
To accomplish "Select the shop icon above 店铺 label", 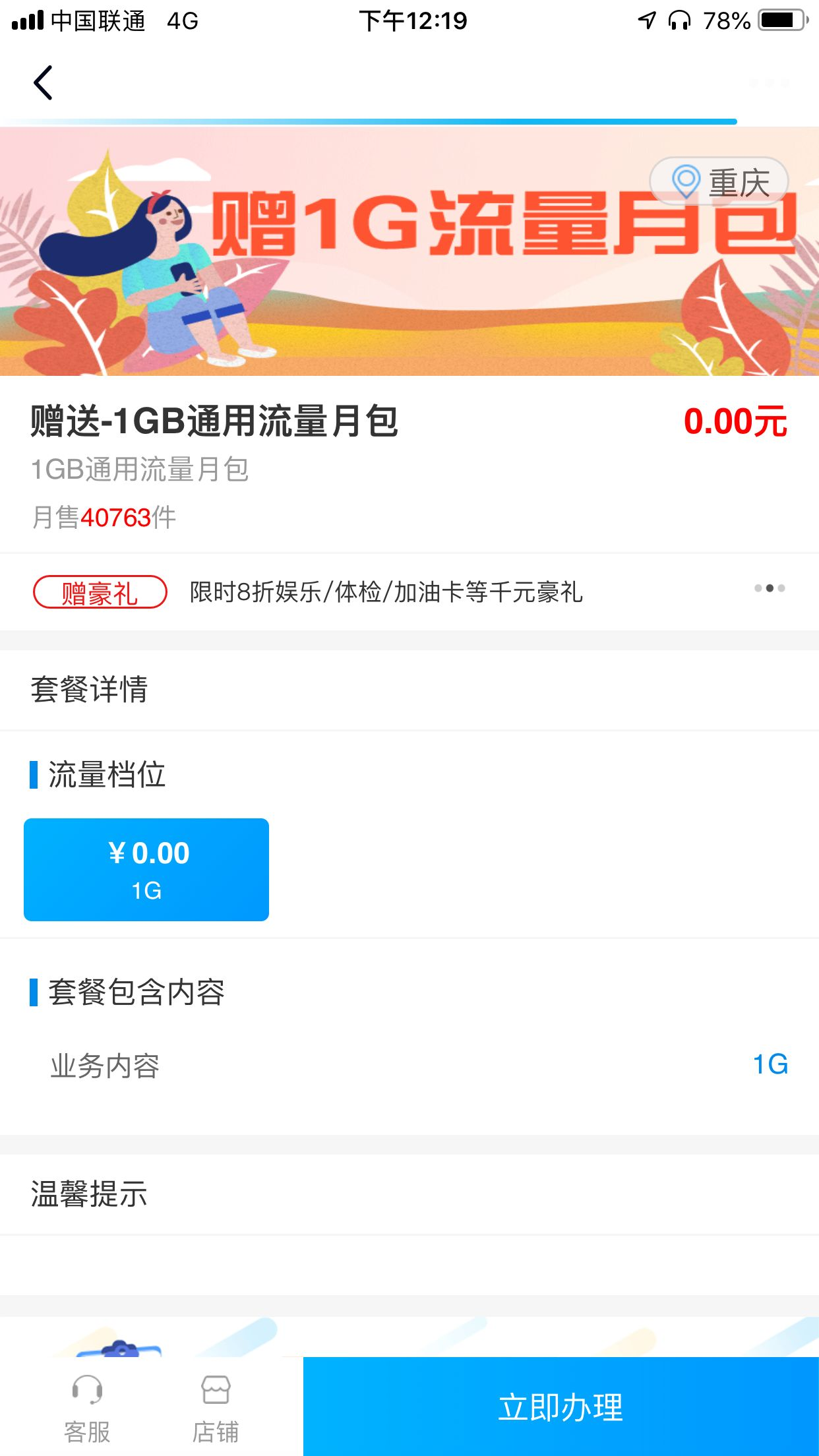I will click(216, 1388).
